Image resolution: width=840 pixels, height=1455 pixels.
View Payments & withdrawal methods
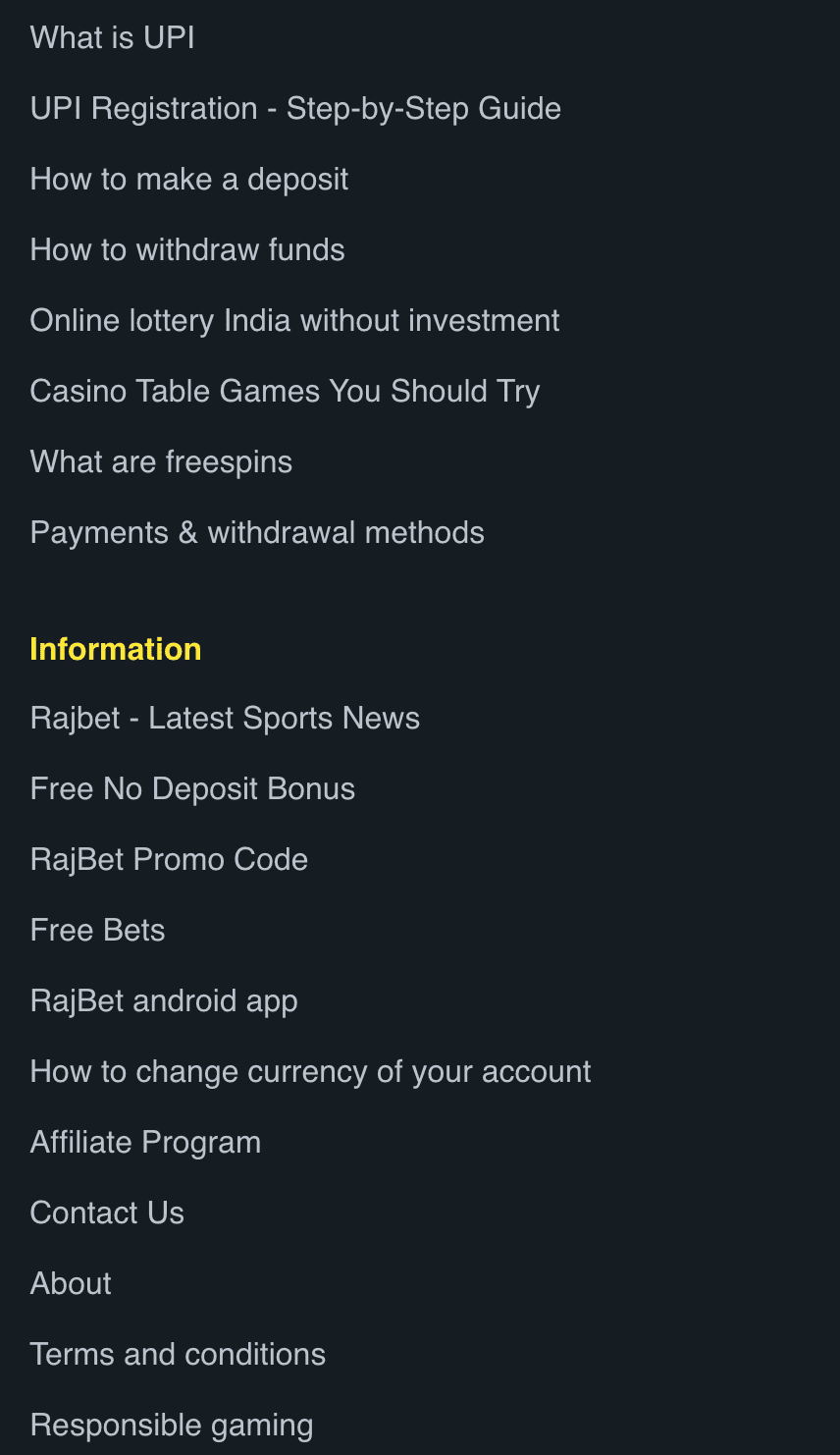pyautogui.click(x=257, y=533)
